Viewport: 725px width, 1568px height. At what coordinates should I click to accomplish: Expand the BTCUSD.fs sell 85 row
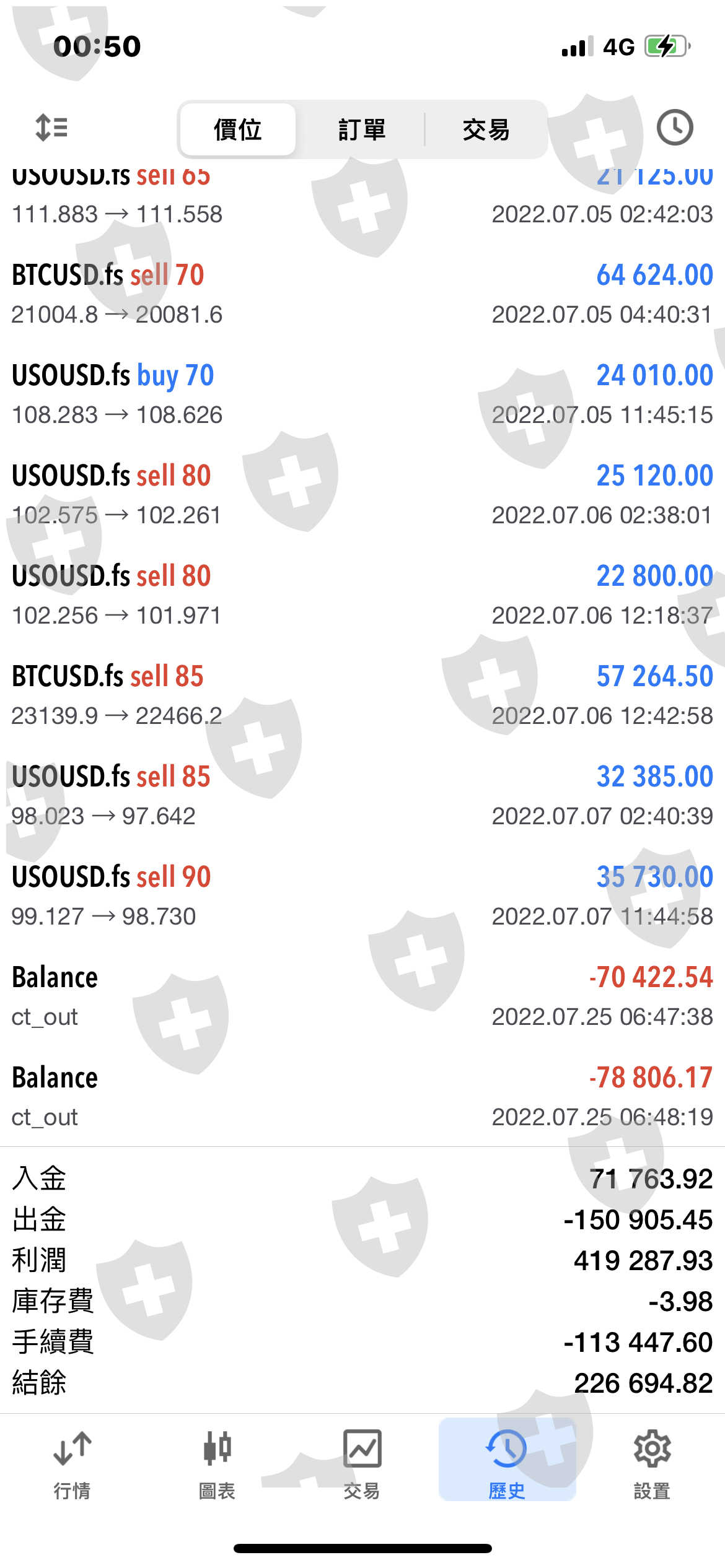point(362,695)
